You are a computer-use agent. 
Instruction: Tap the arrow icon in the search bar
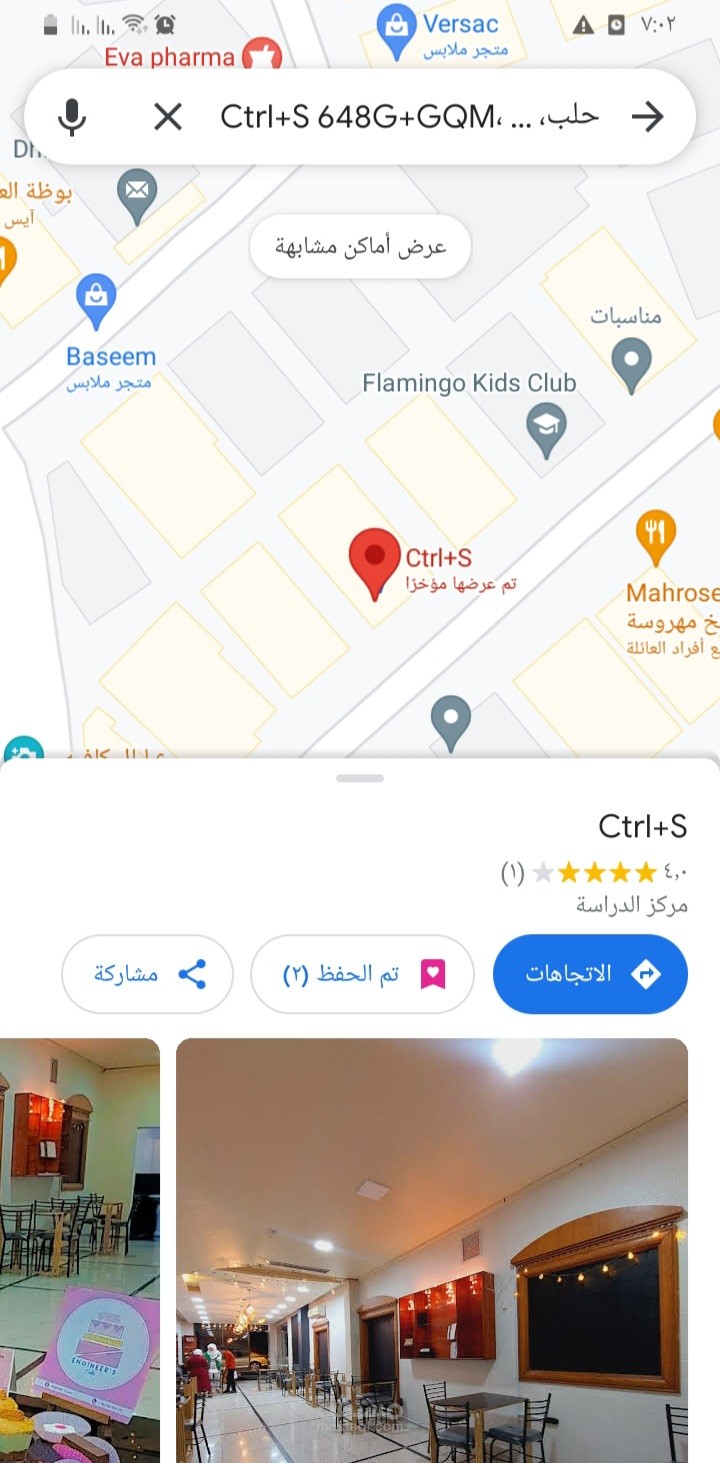[x=649, y=115]
